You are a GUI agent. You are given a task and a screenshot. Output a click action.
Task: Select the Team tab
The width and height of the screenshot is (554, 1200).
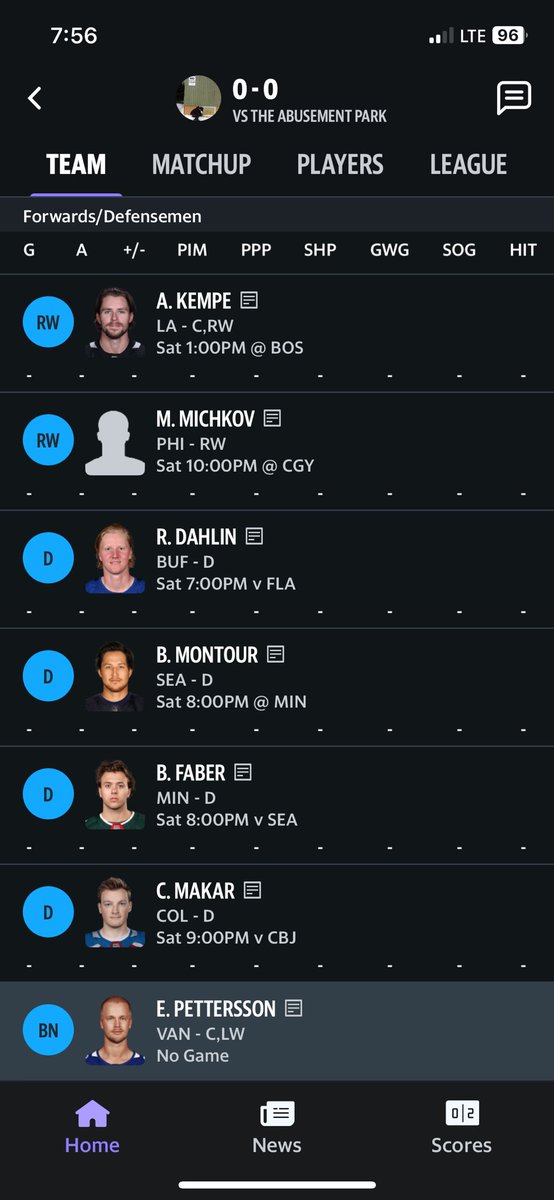(76, 165)
